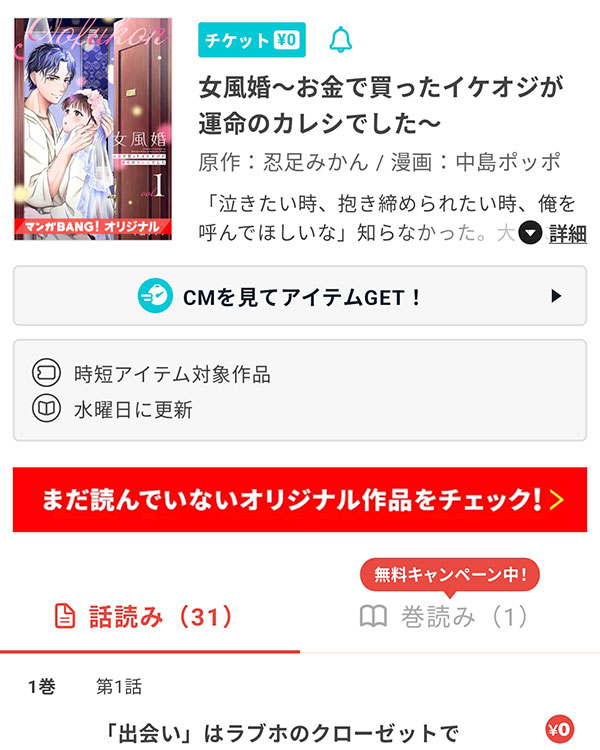The width and height of the screenshot is (600, 750).
Task: Tap the notification bell icon
Action: 341,40
